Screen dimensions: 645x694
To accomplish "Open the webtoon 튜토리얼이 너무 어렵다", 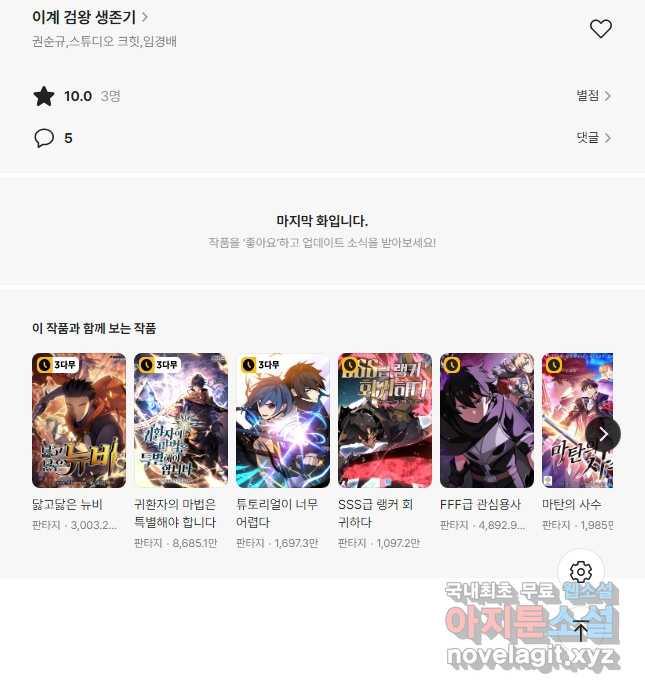I will (283, 420).
